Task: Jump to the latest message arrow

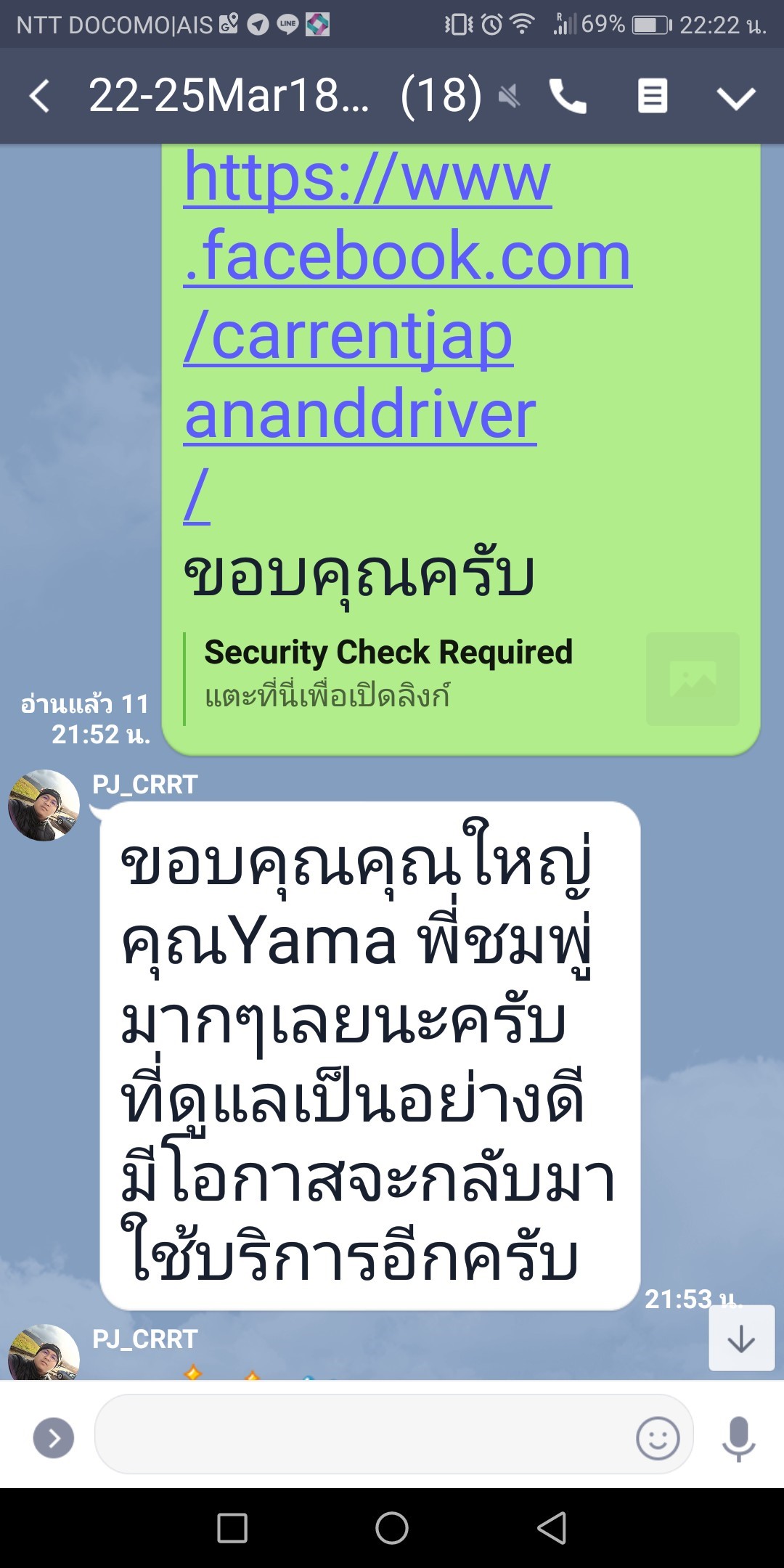Action: 741,1339
